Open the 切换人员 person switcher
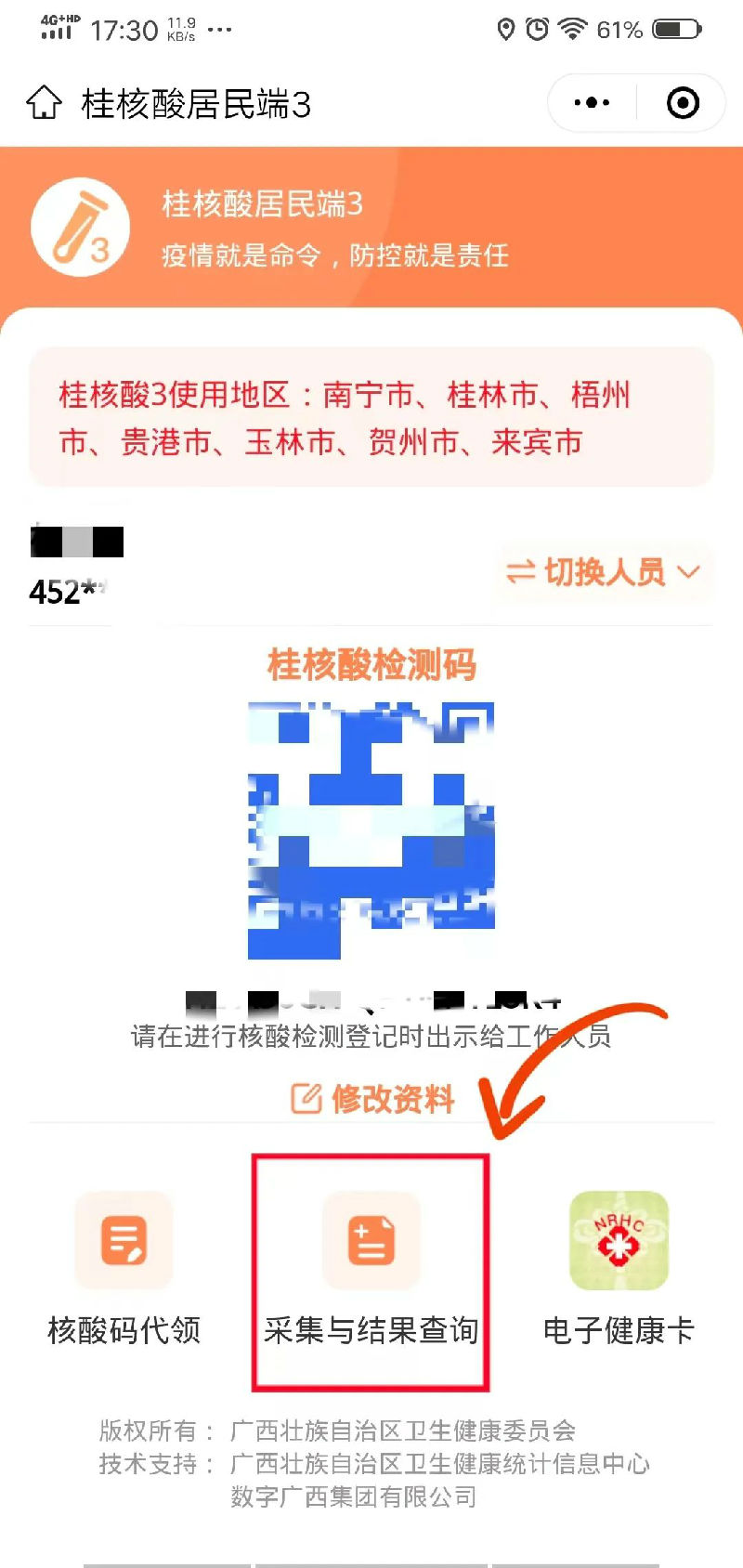743x1568 pixels. point(603,572)
